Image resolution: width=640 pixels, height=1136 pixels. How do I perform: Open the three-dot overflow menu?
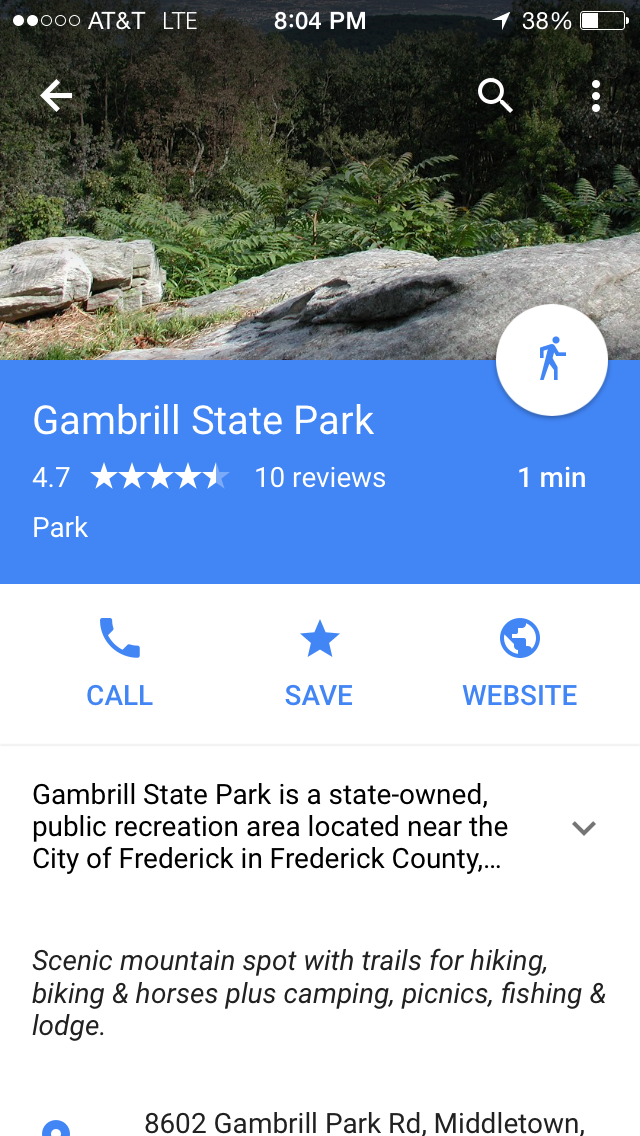tap(596, 96)
